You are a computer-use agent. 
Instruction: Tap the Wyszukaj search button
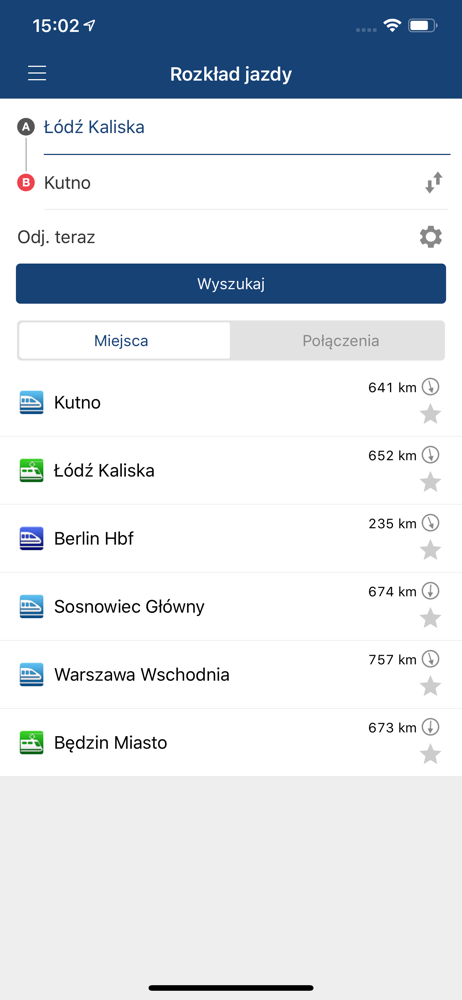pos(231,284)
